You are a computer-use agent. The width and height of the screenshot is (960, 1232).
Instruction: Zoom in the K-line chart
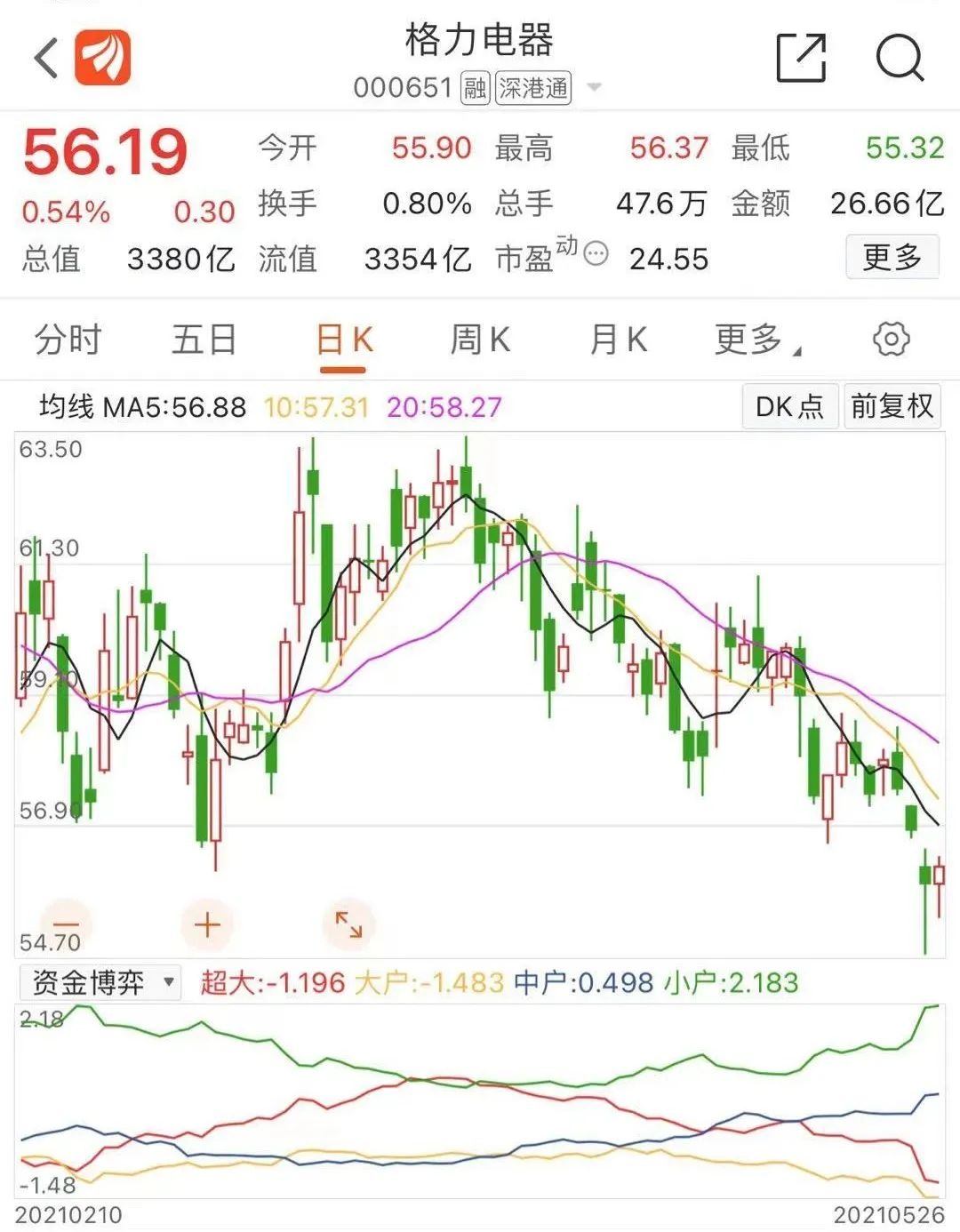[x=207, y=924]
